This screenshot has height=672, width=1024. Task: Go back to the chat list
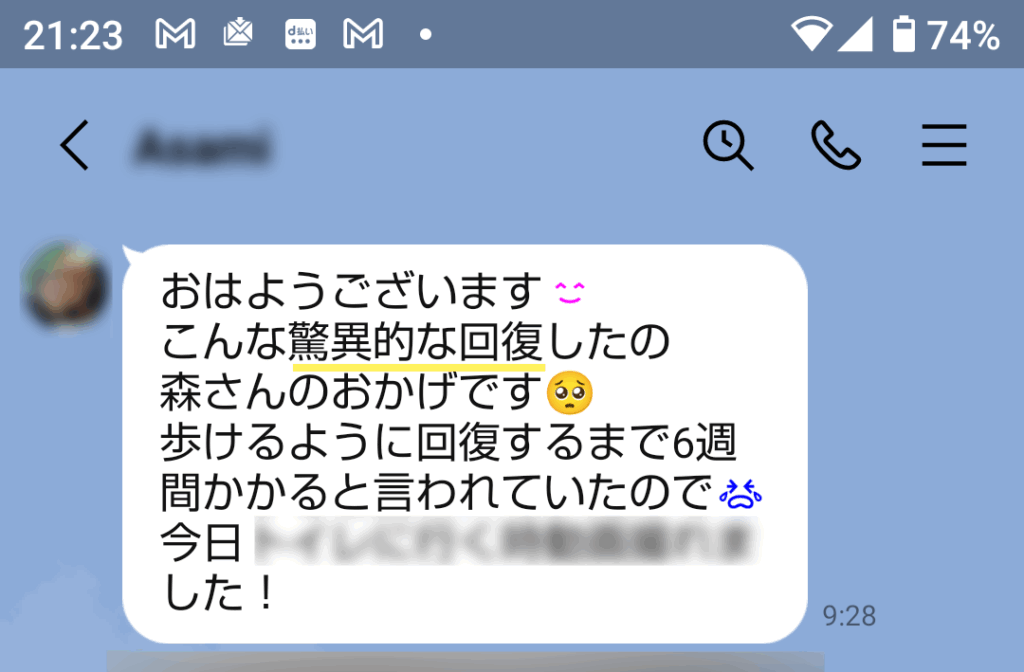coord(74,147)
